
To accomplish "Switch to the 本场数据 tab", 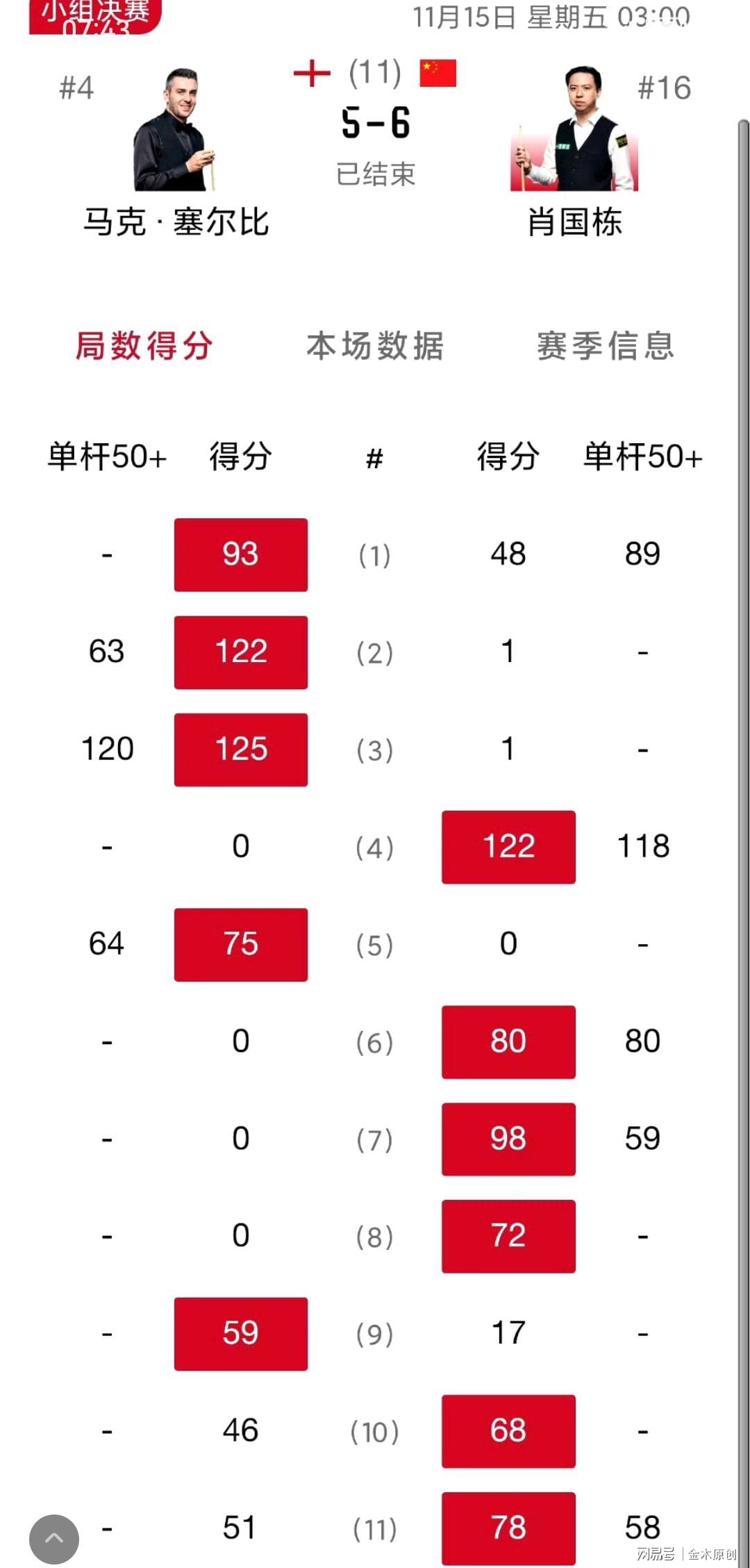I will 375,345.
